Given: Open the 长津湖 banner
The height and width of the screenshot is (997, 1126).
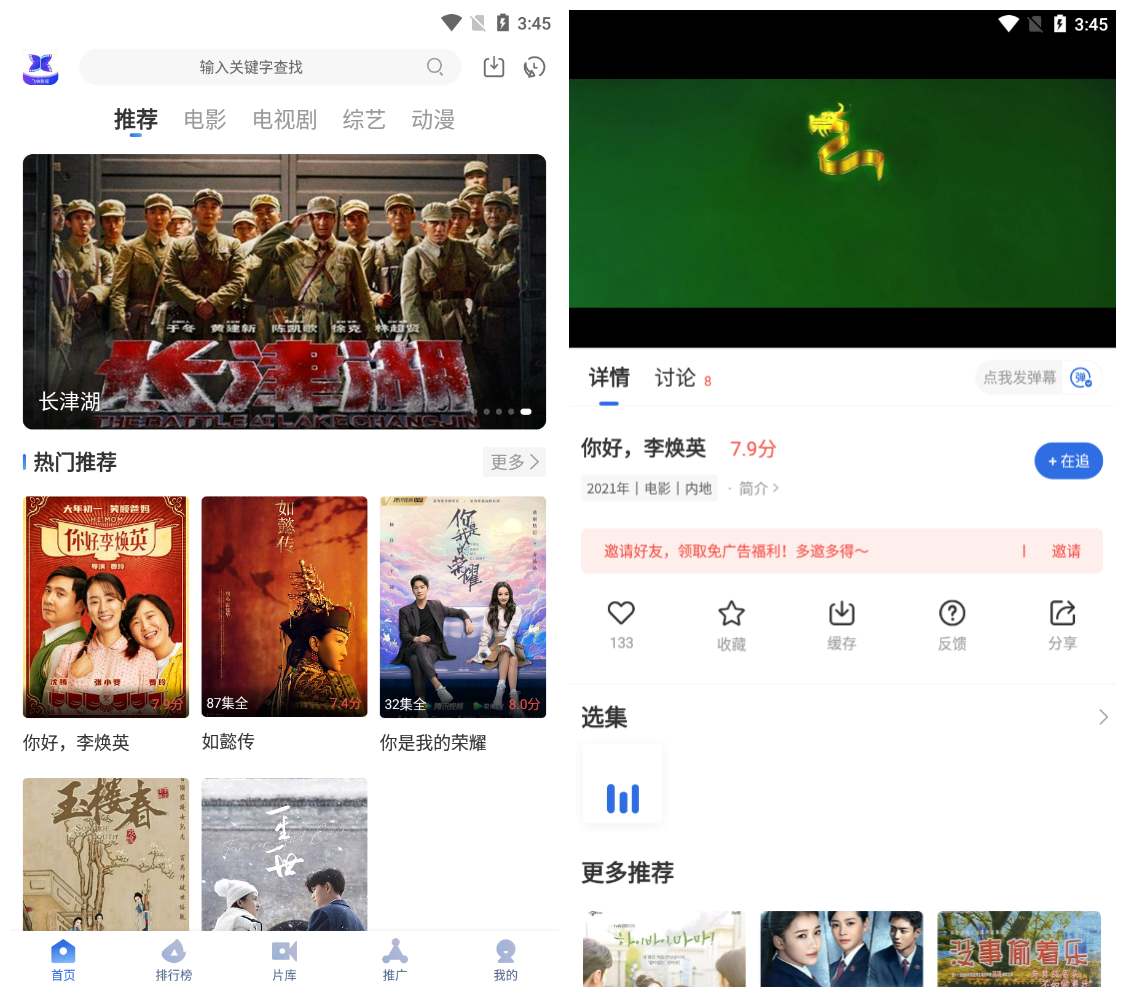Looking at the screenshot, I should [284, 291].
